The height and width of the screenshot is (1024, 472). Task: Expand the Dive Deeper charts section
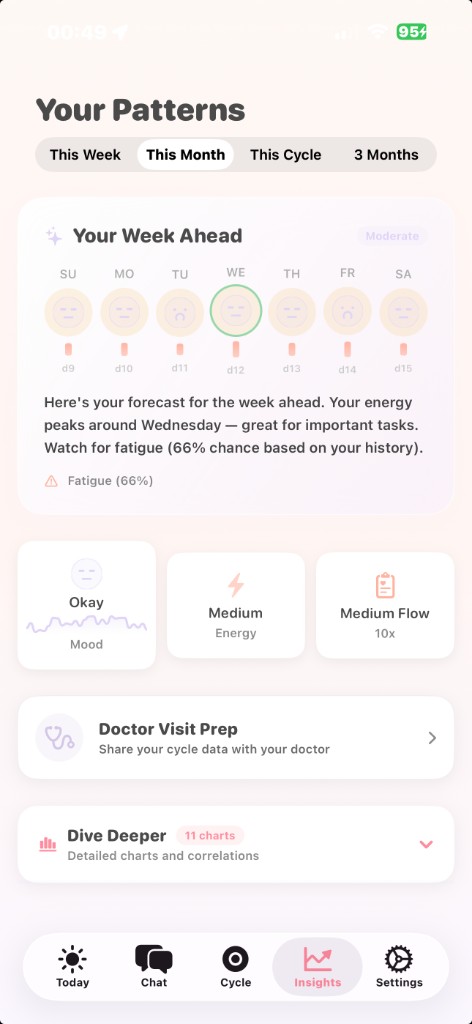[236, 844]
